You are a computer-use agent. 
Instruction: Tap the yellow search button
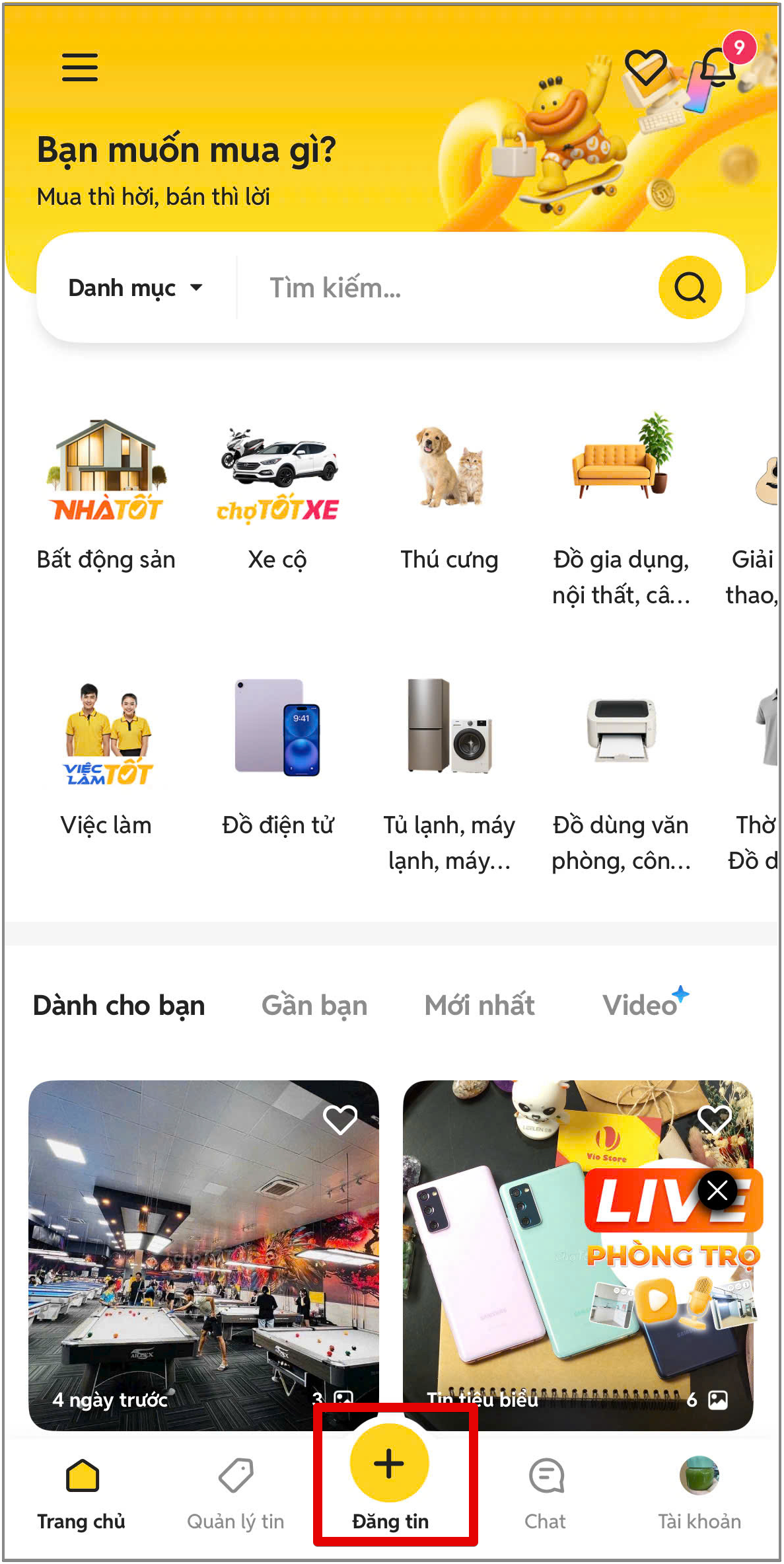coord(690,288)
